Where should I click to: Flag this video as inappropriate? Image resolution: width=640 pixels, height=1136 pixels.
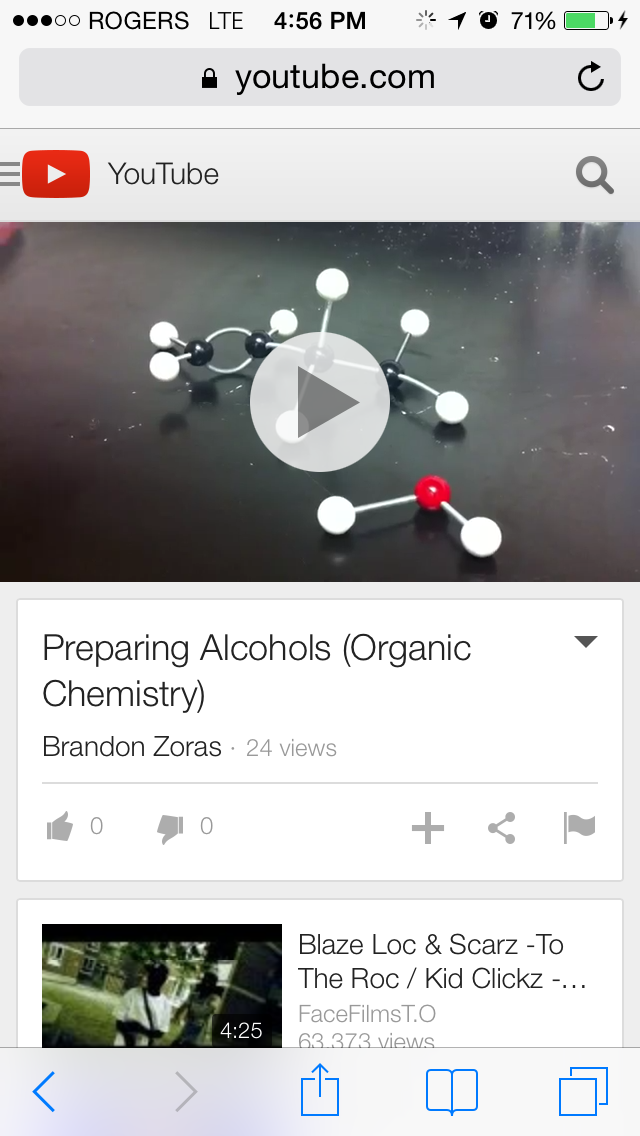(x=579, y=828)
